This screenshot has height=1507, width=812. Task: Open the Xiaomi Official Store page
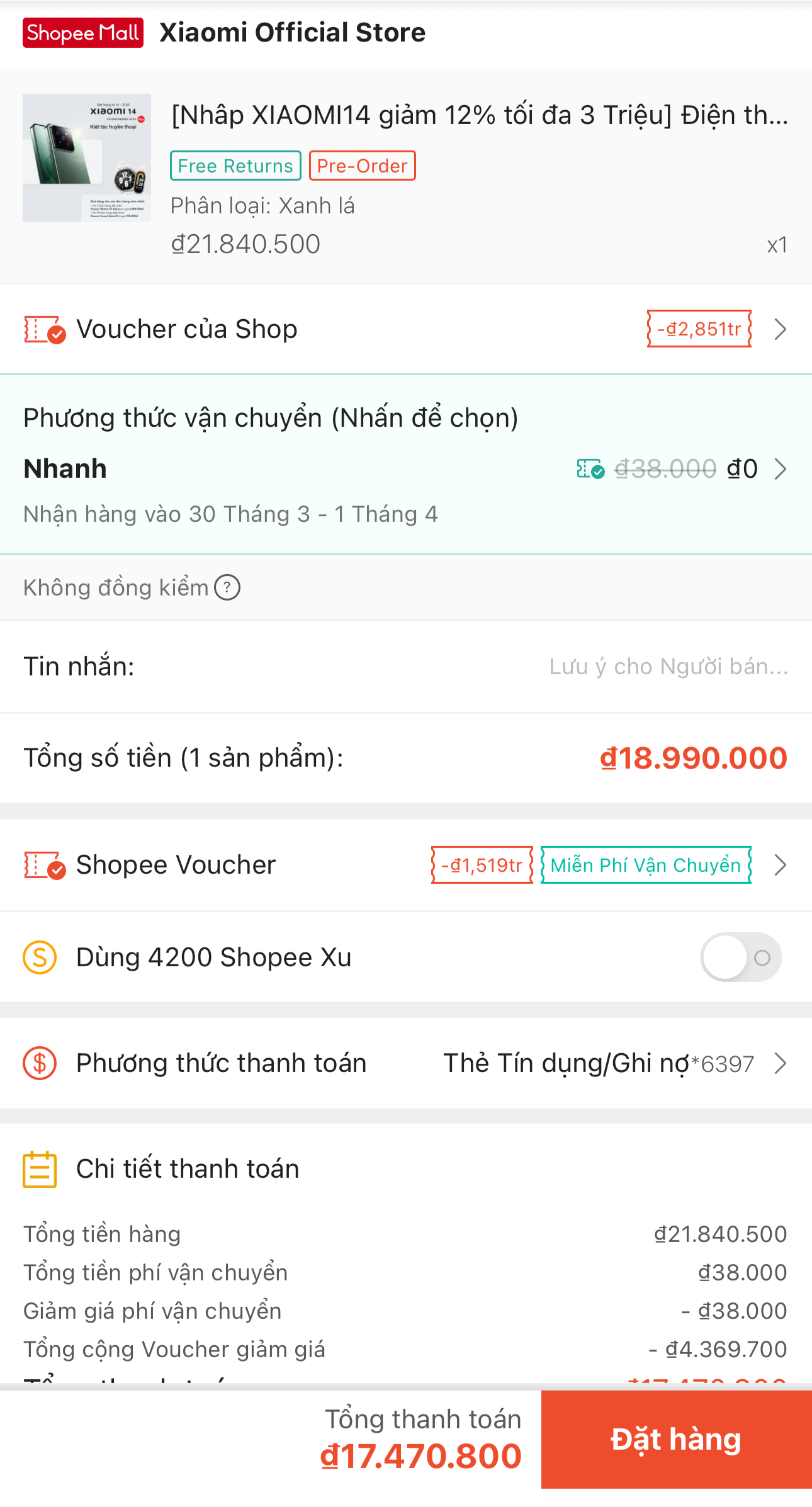293,31
